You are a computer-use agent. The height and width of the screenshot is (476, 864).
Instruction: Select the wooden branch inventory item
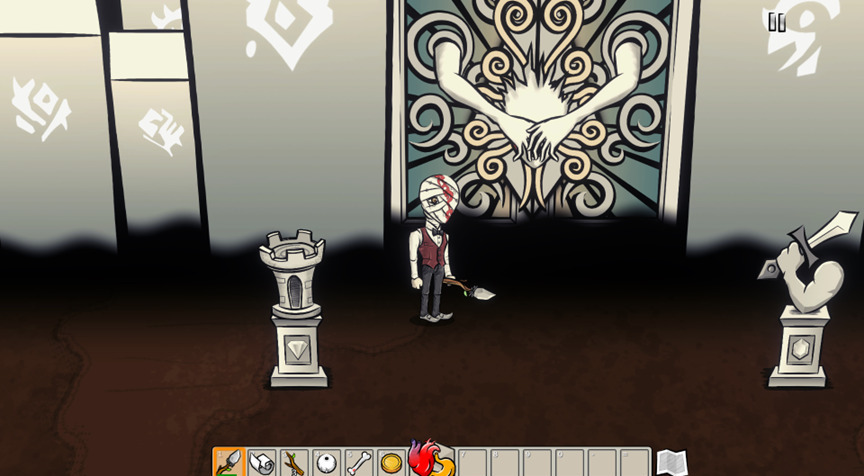[294, 463]
